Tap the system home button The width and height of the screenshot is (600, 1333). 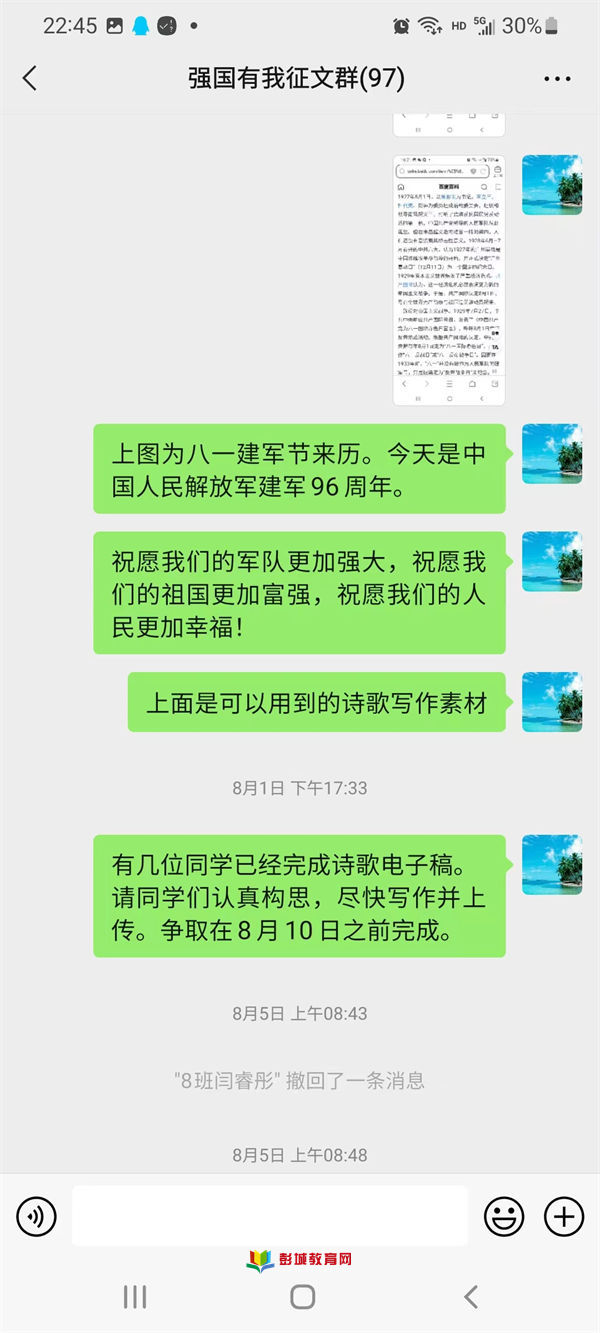click(302, 1297)
